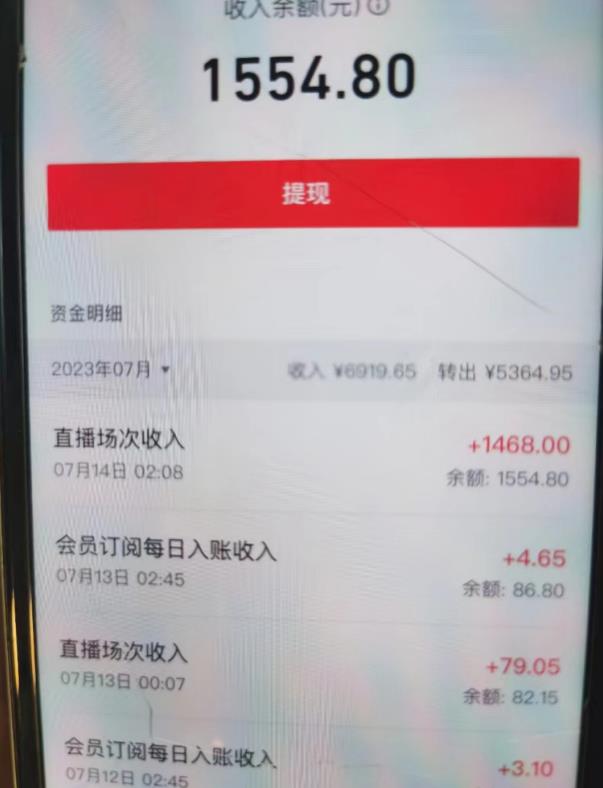Open the 会员订阅每日入账收入 entry from 07月13日 02:45
The image size is (603, 788).
[x=310, y=563]
